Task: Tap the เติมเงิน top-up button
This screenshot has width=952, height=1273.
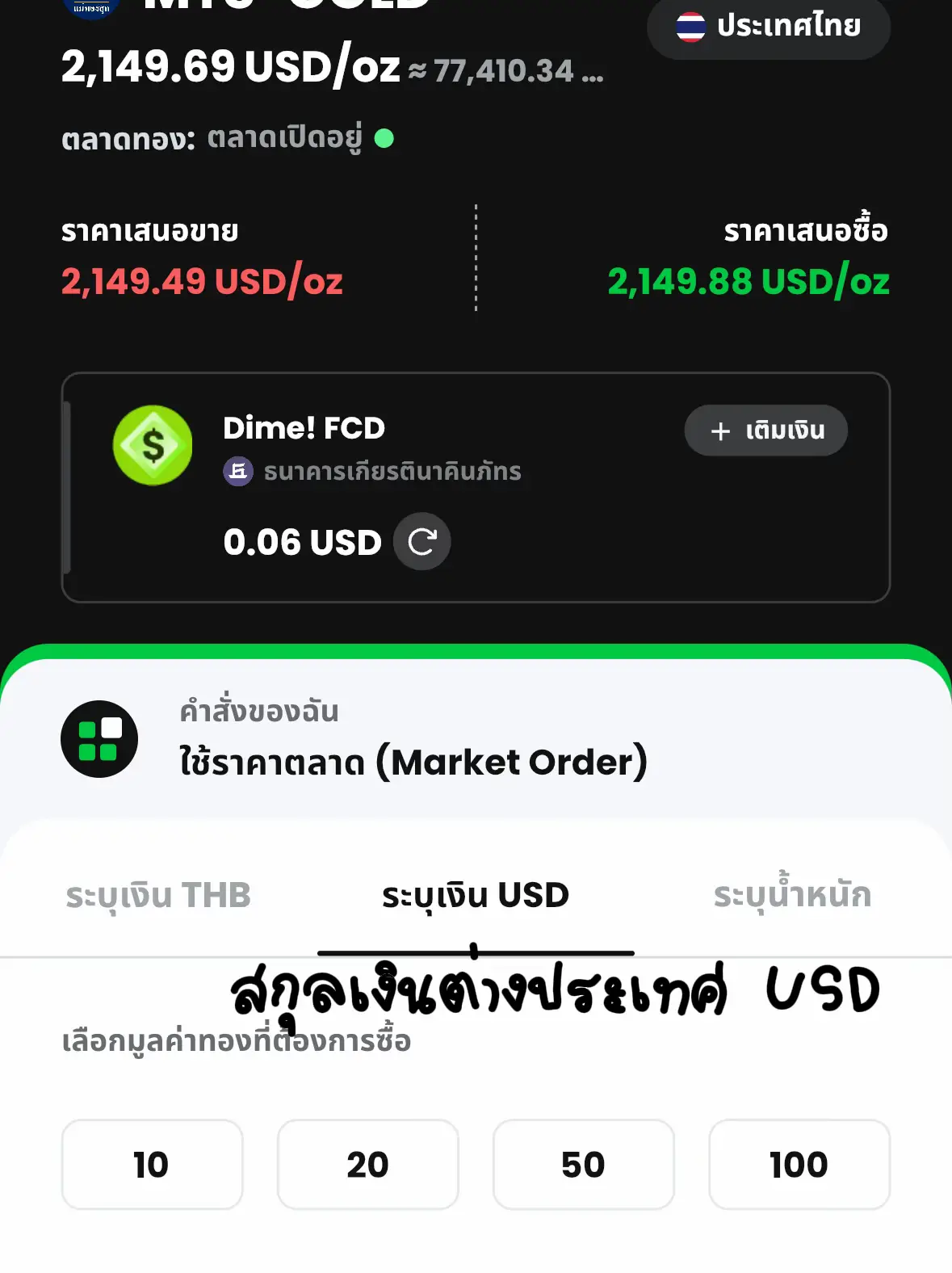Action: pos(765,431)
